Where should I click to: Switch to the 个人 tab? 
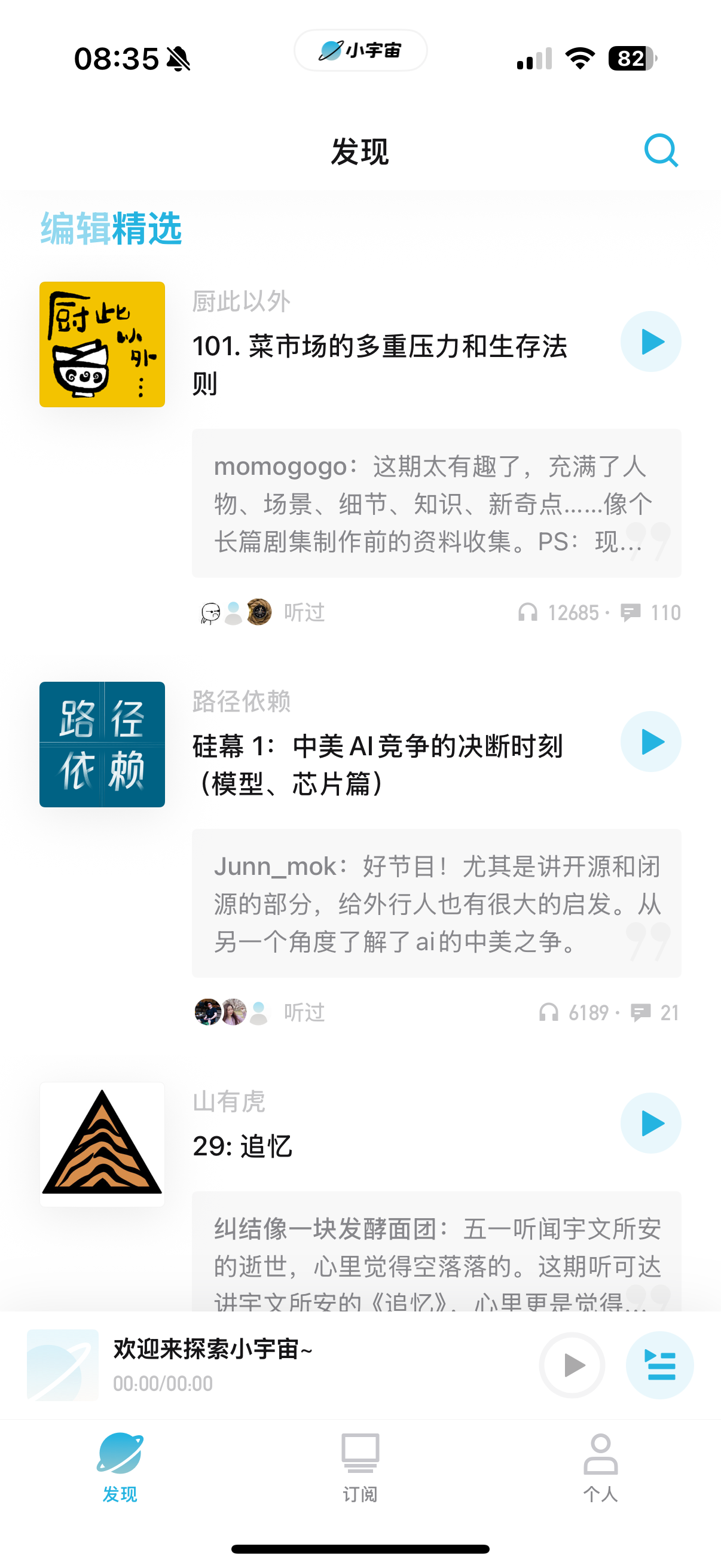pos(600,1468)
